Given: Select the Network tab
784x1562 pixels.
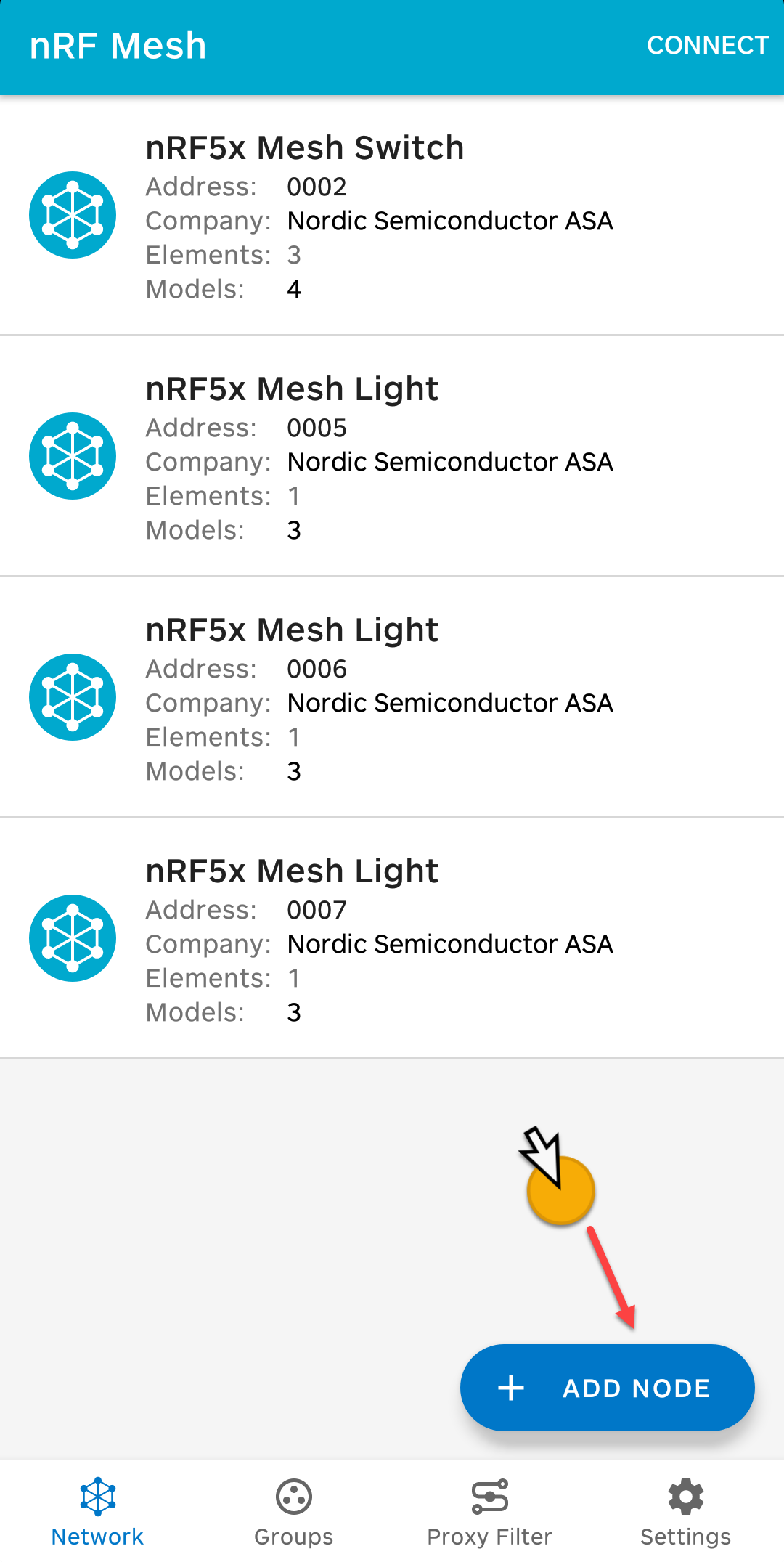Looking at the screenshot, I should point(98,1512).
